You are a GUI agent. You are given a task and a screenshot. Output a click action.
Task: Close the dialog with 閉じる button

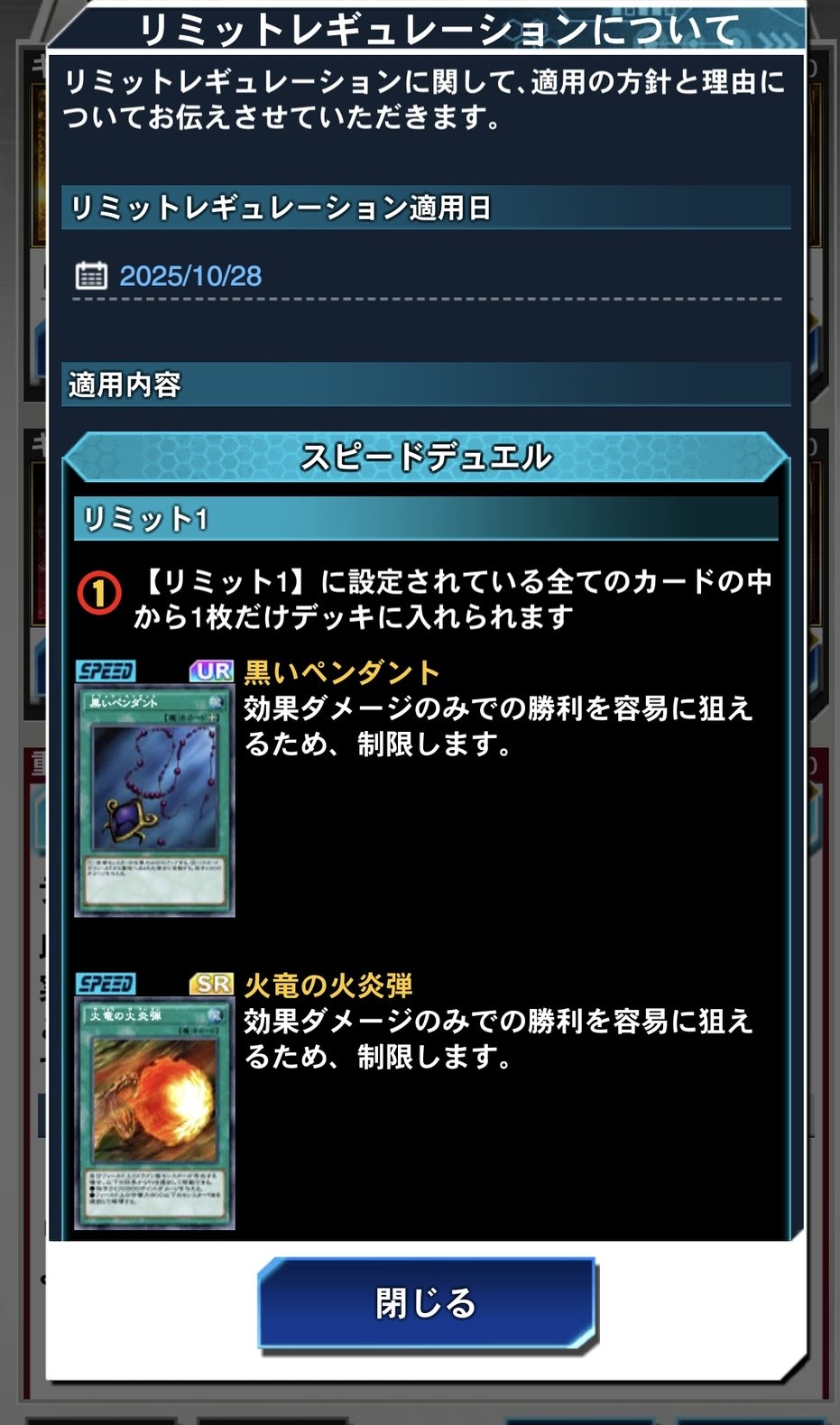[x=426, y=1303]
